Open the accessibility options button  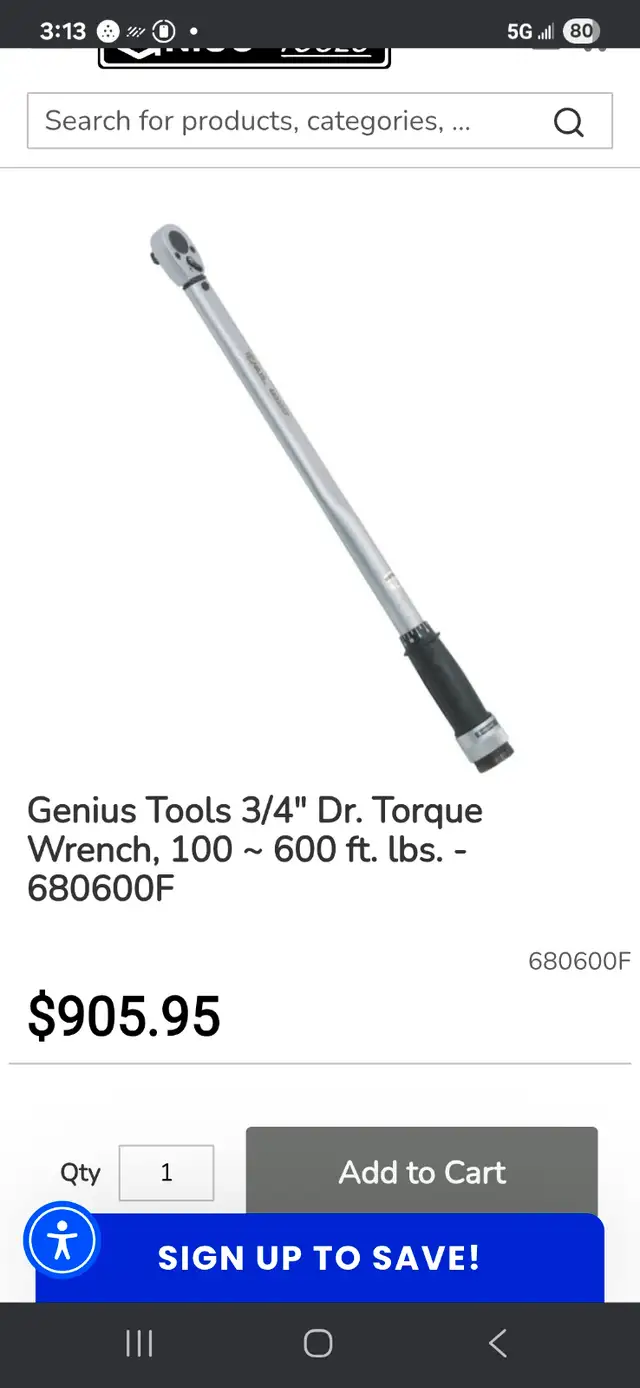[62, 1241]
